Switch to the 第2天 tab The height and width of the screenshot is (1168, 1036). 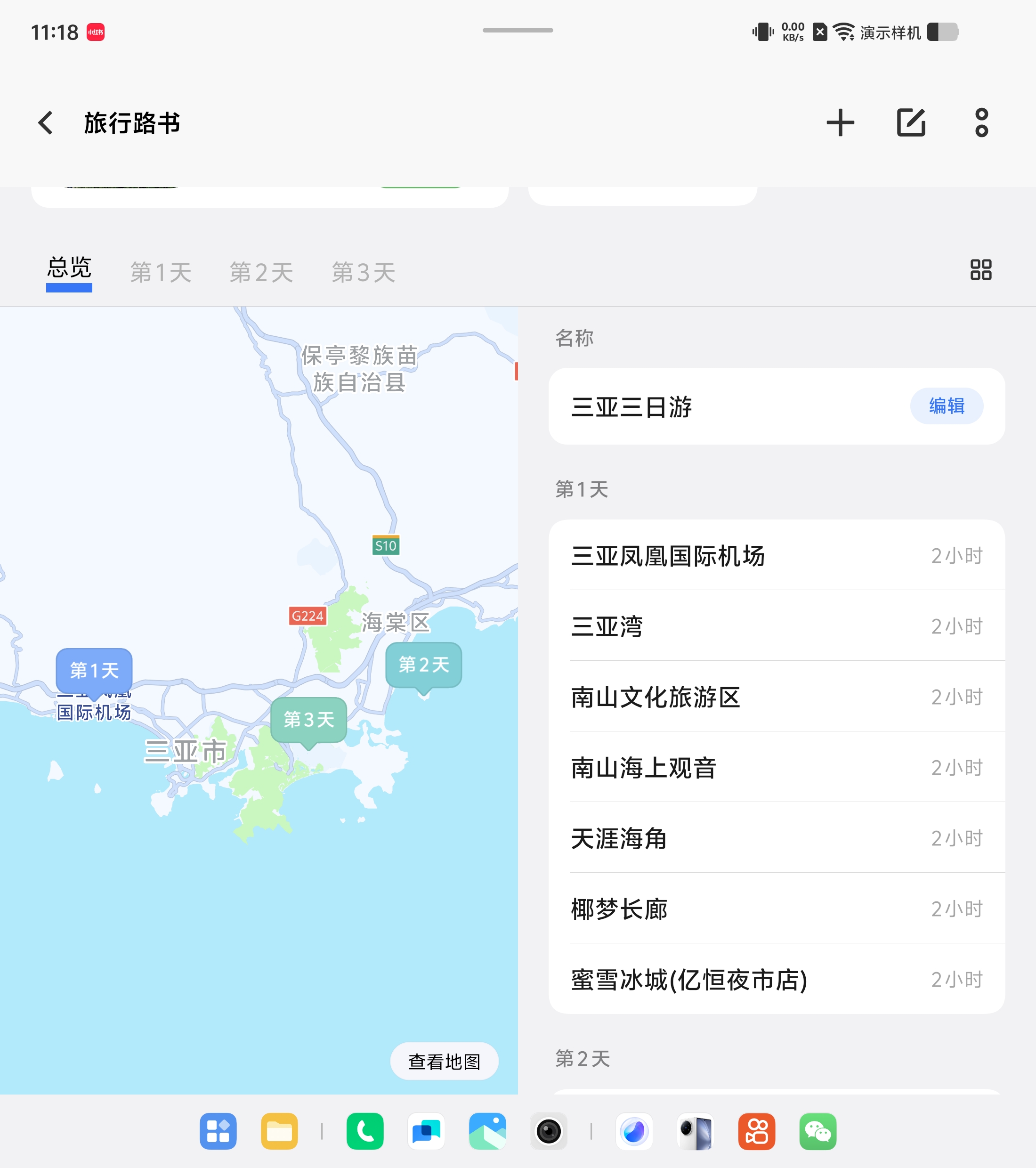261,273
